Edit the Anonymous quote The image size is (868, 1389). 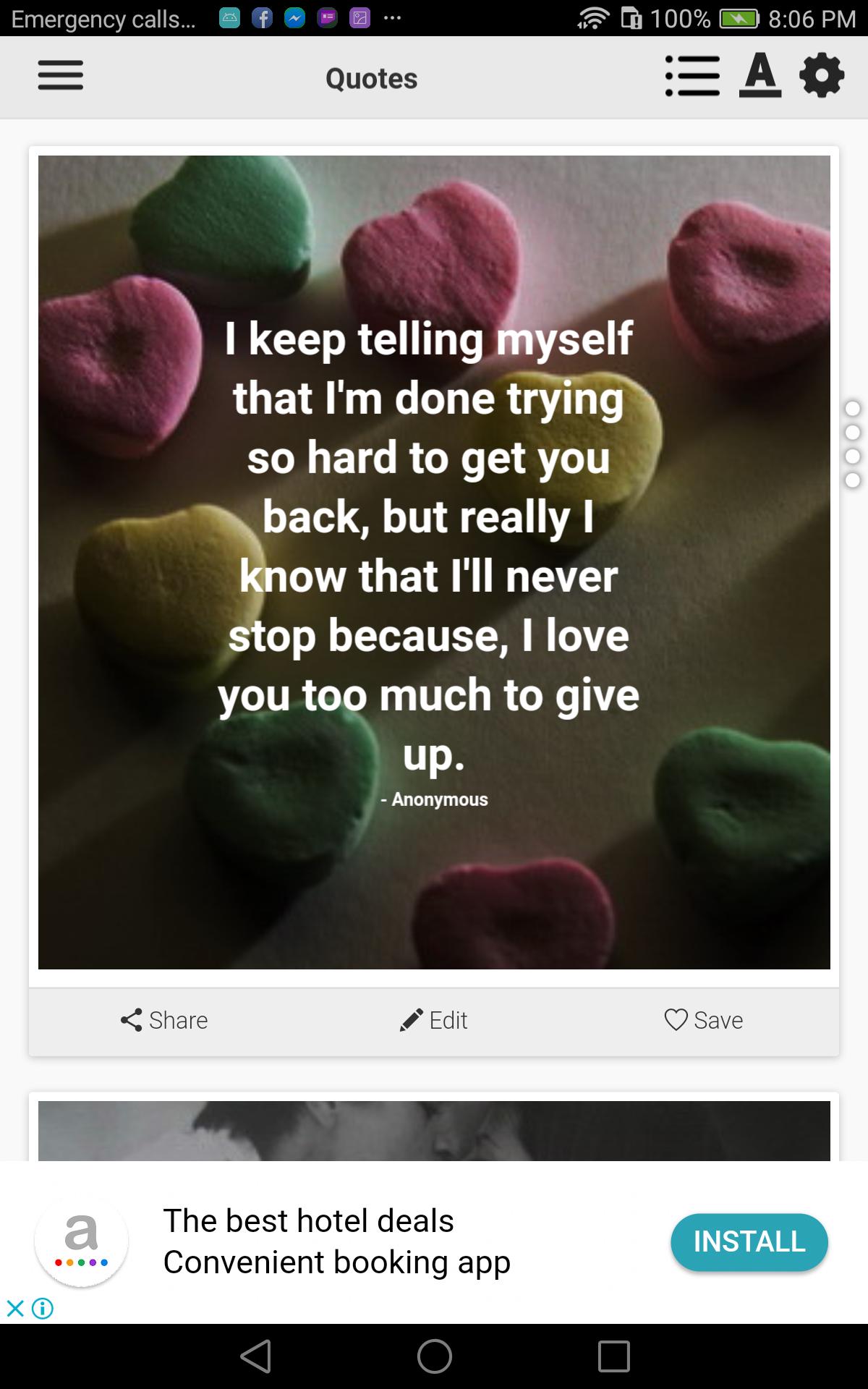(434, 1020)
